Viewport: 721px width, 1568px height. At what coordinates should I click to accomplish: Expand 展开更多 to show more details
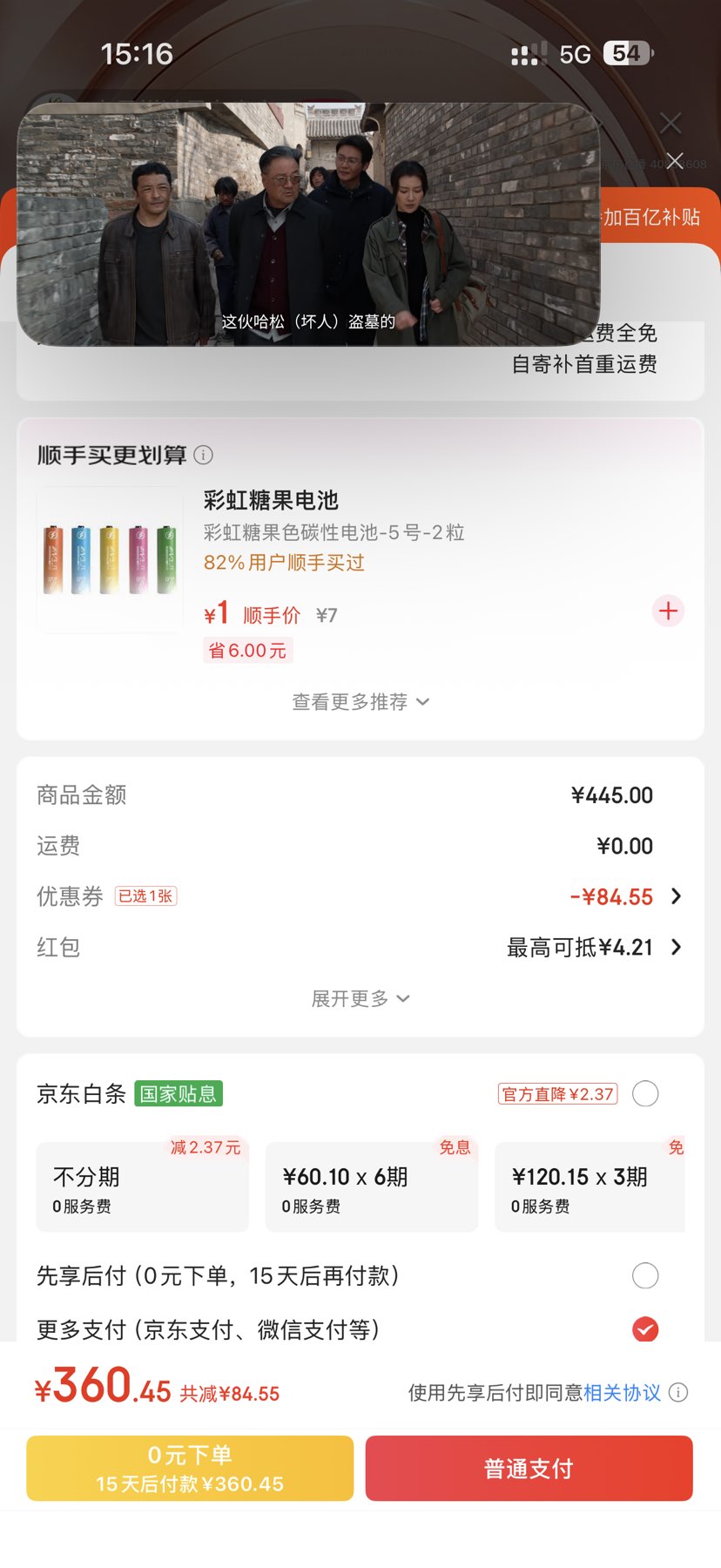pyautogui.click(x=360, y=998)
